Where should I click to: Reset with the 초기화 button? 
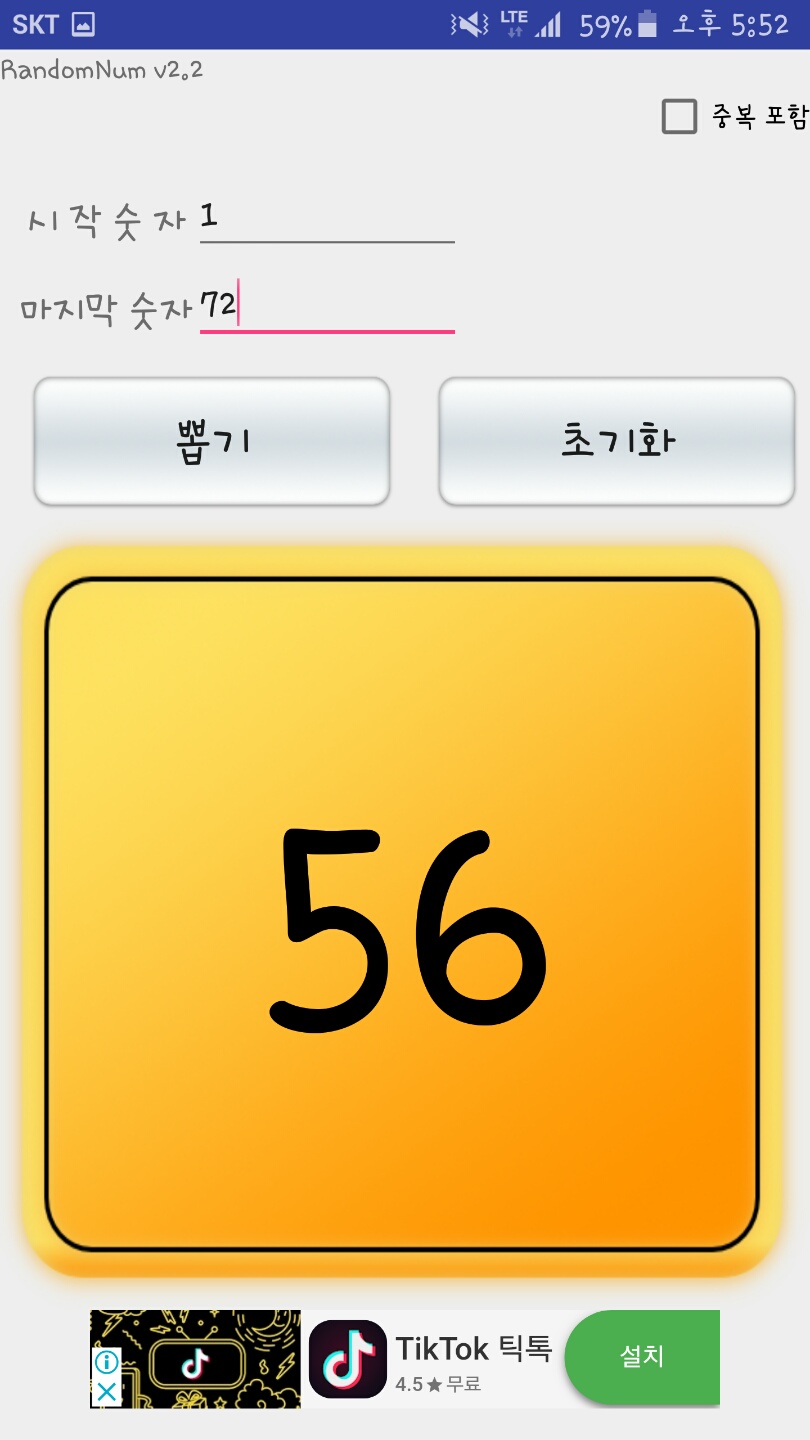(616, 441)
